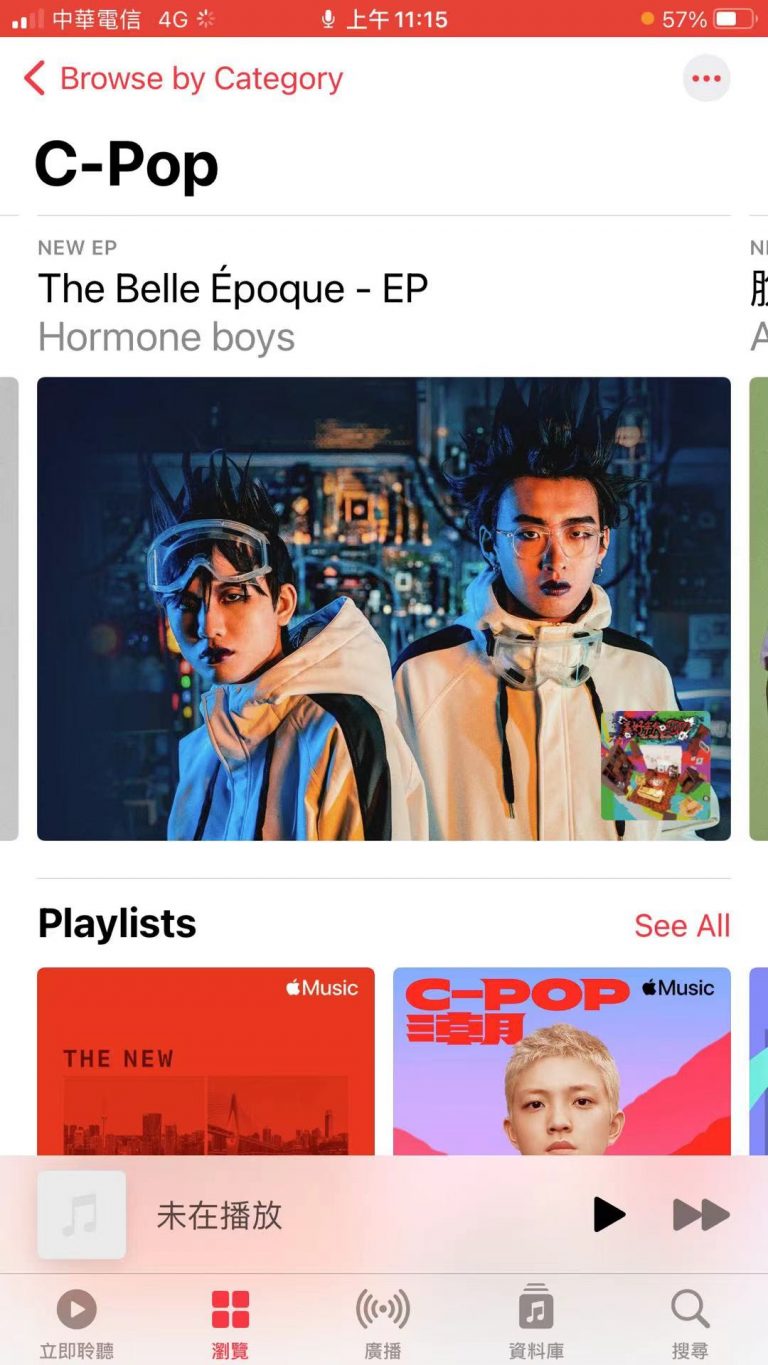The image size is (768, 1365).
Task: See all playlists
Action: tap(682, 925)
